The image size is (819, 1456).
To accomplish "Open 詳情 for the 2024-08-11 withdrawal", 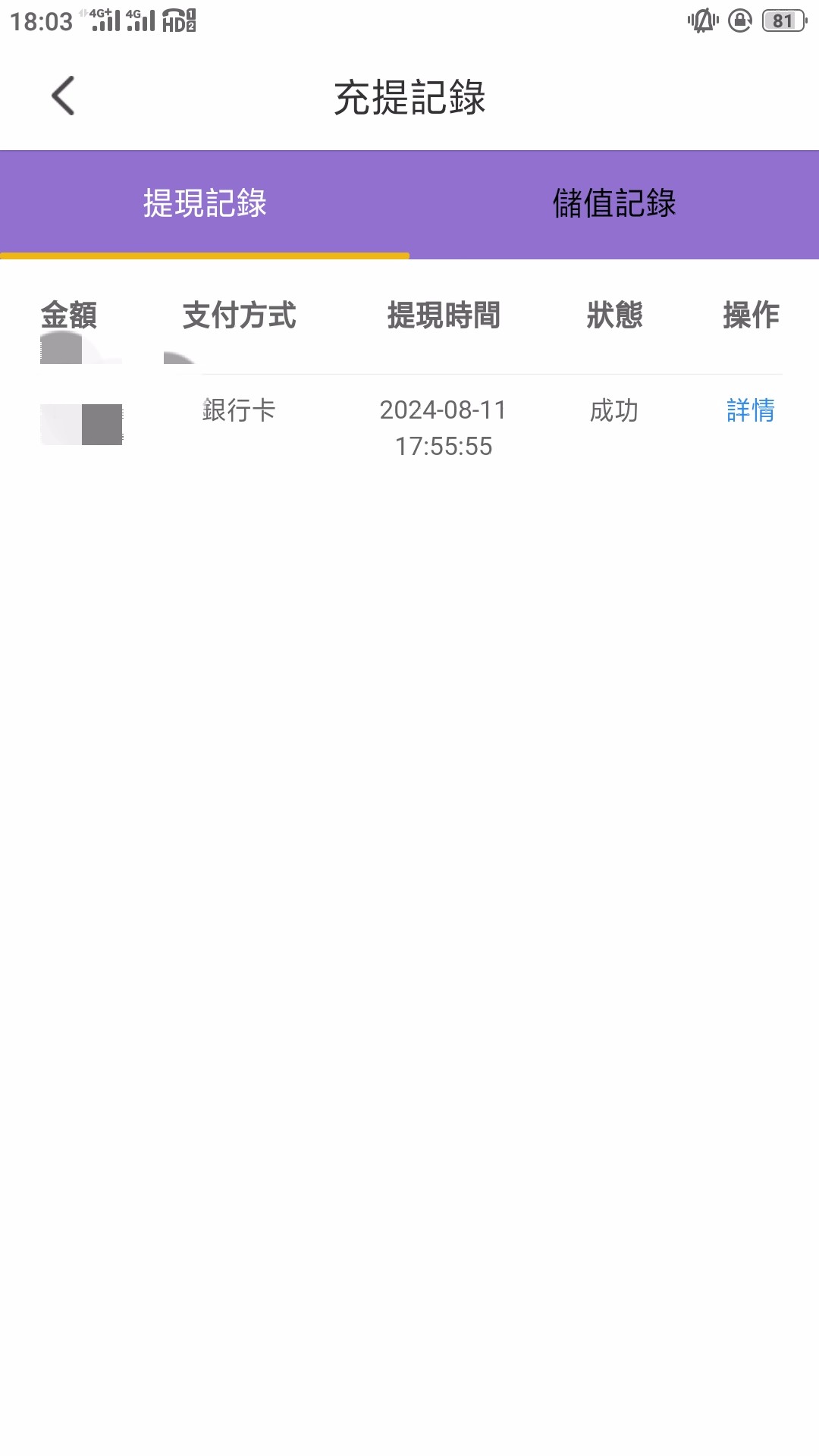I will click(751, 410).
